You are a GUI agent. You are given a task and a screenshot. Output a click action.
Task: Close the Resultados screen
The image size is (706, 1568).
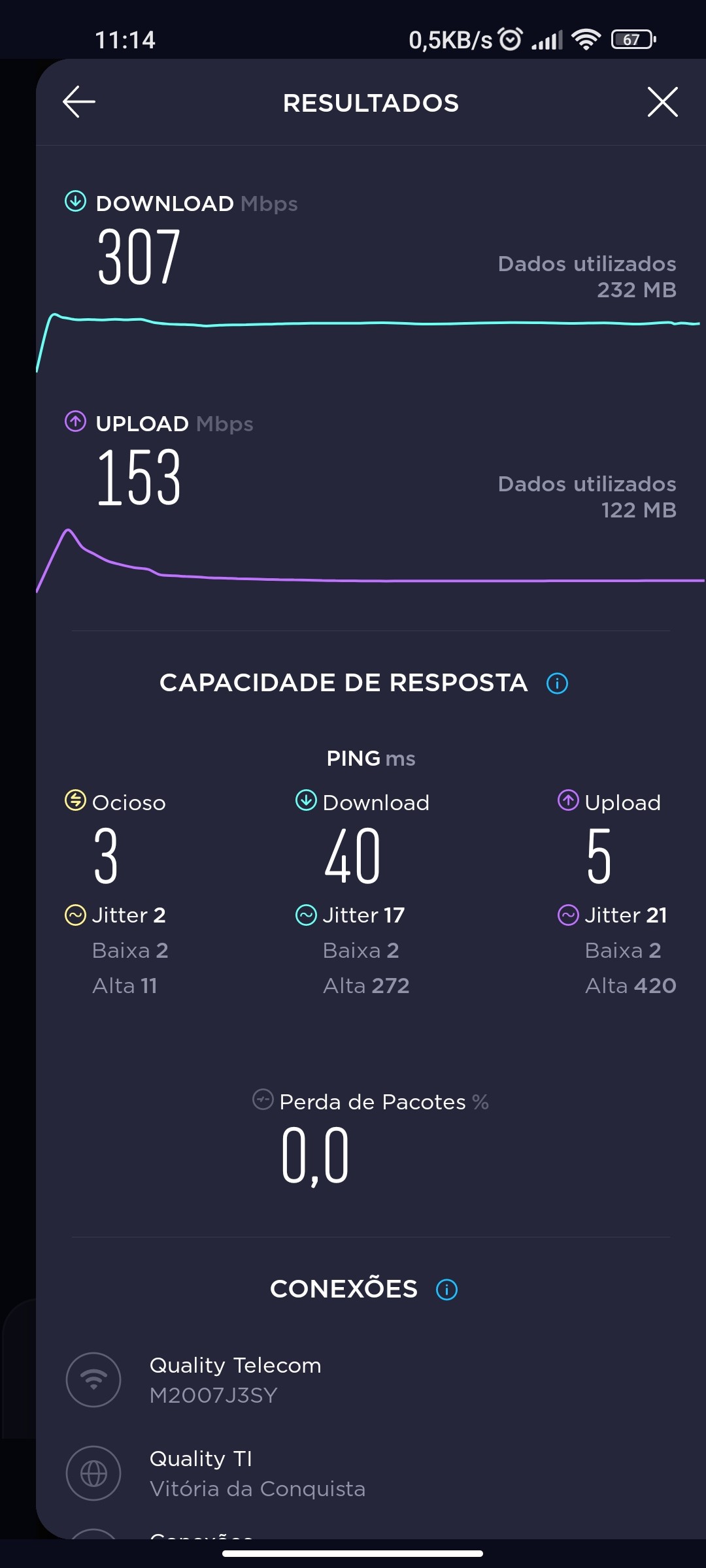pyautogui.click(x=662, y=102)
